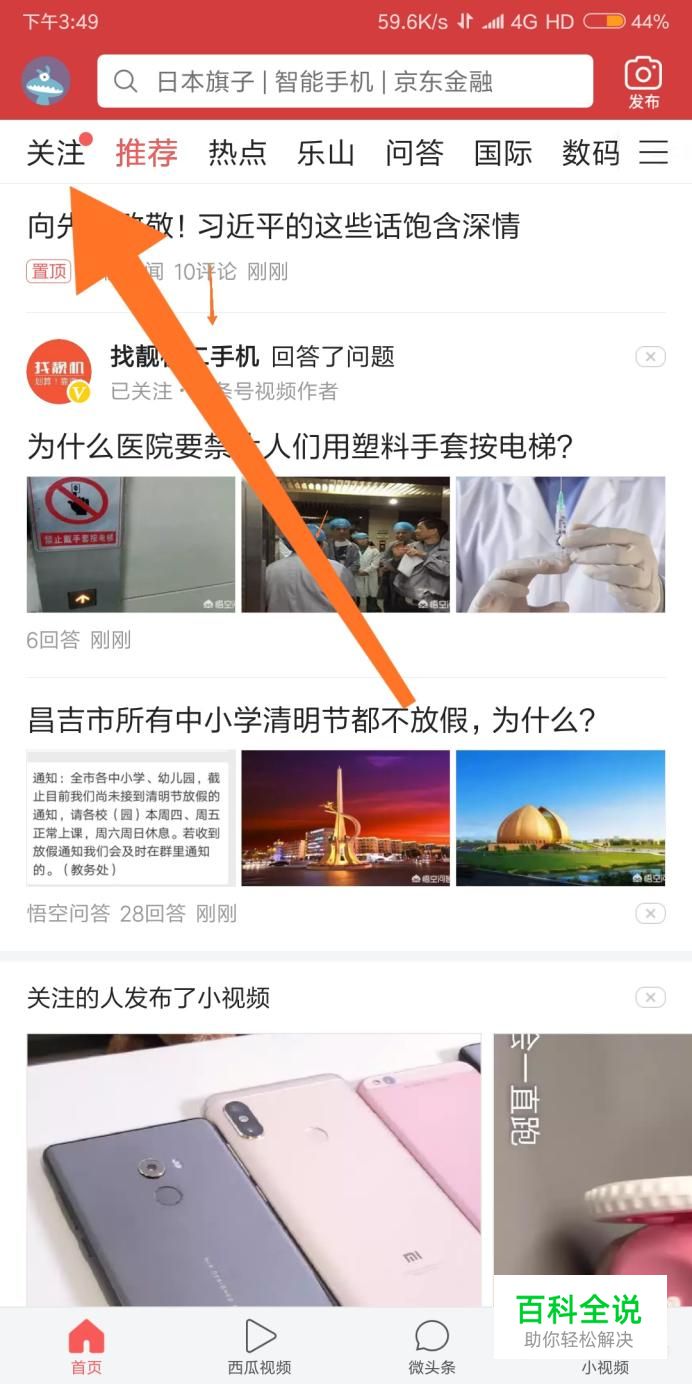Open question 为什么医院要禁止人们用塑料手套按电梯
This screenshot has height=1384, width=692.
tap(300, 446)
